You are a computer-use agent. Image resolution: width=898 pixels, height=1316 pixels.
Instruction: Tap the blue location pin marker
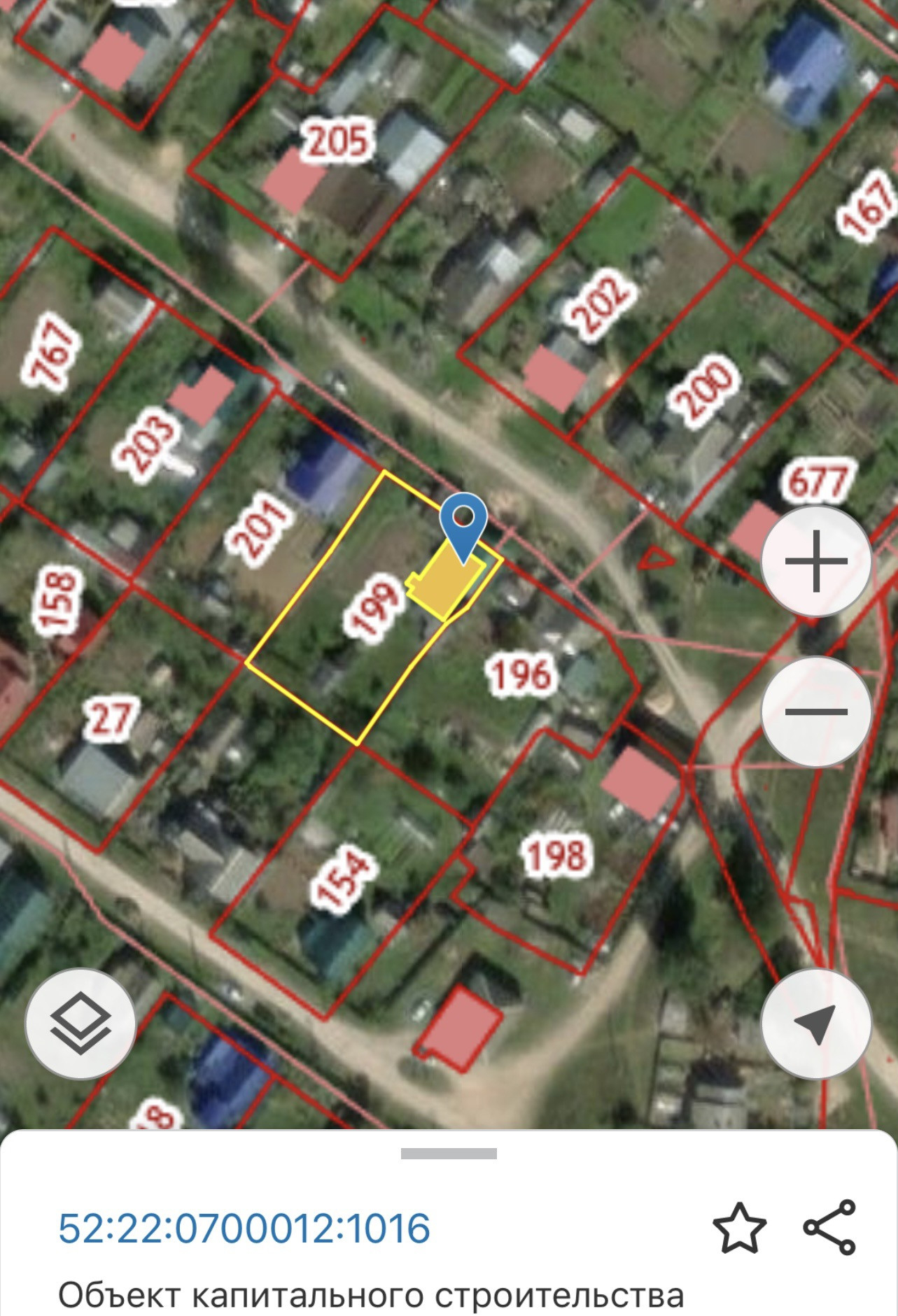pyautogui.click(x=463, y=523)
